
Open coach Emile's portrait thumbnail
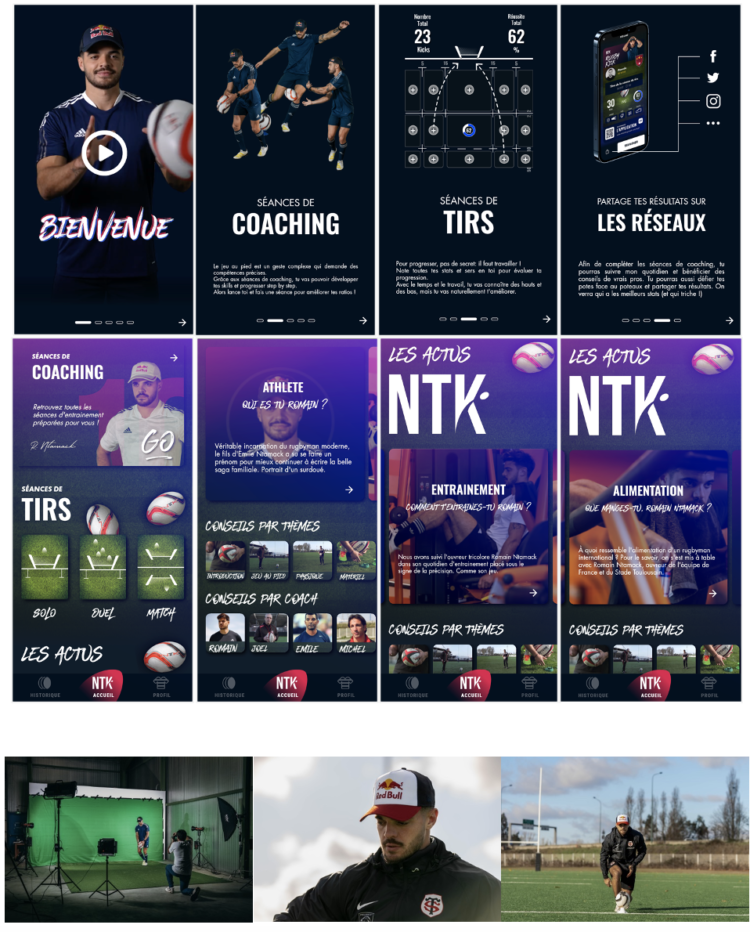311,630
